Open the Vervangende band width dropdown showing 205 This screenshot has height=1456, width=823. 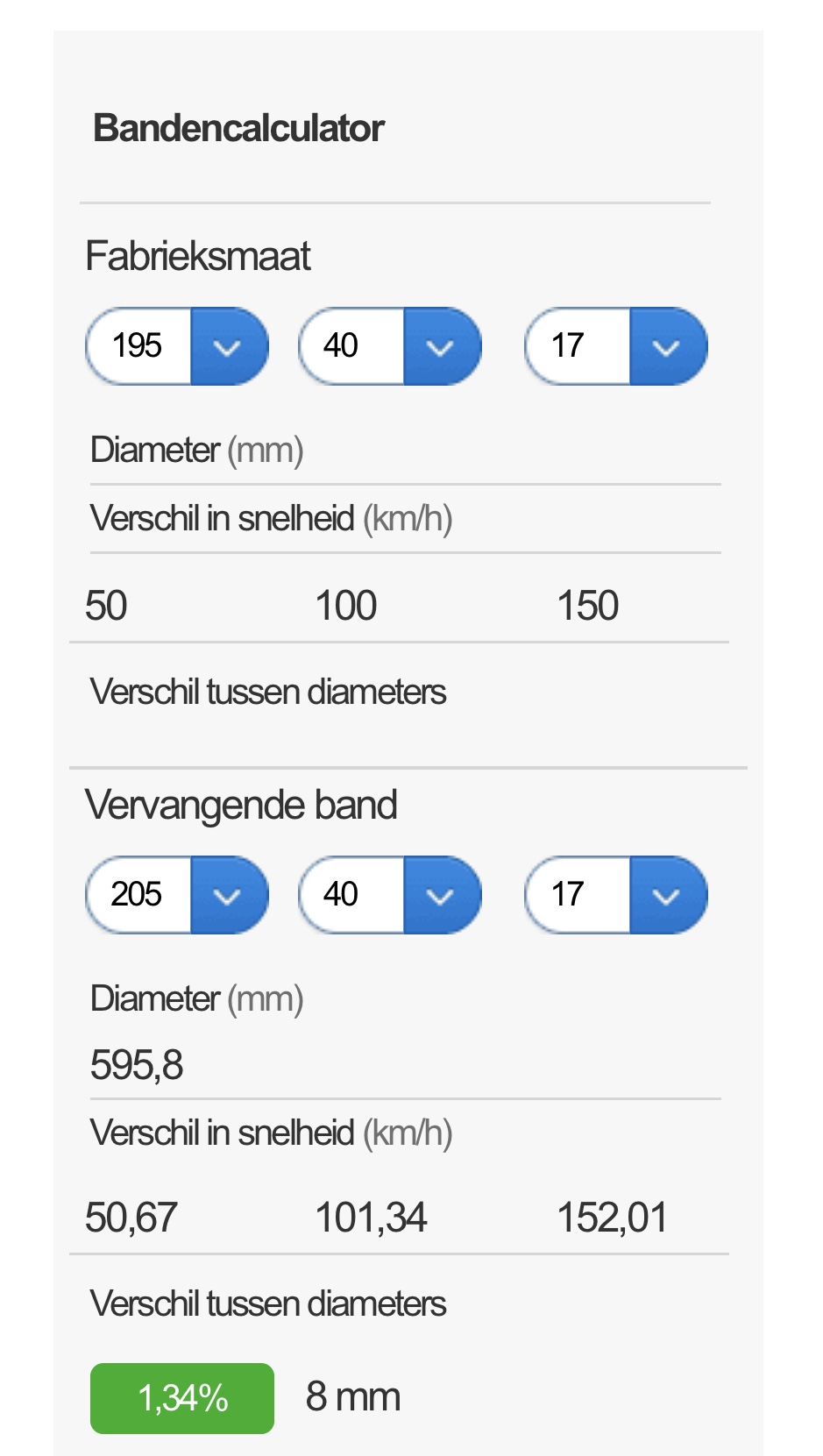tap(177, 895)
